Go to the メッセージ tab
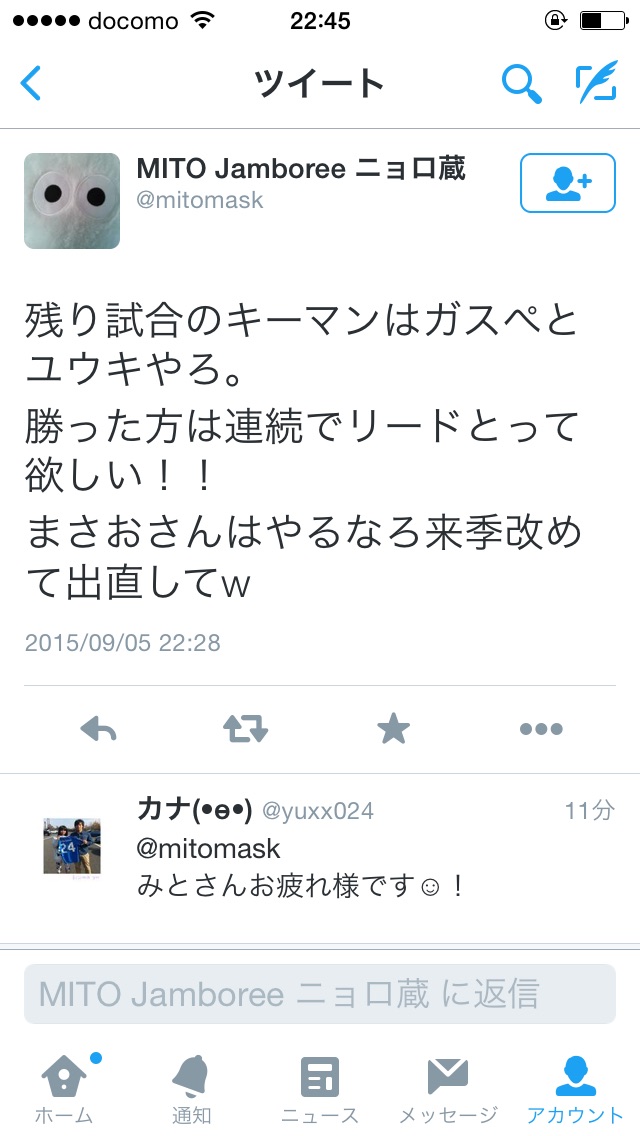Viewport: 640px width, 1136px height. pos(448,1086)
